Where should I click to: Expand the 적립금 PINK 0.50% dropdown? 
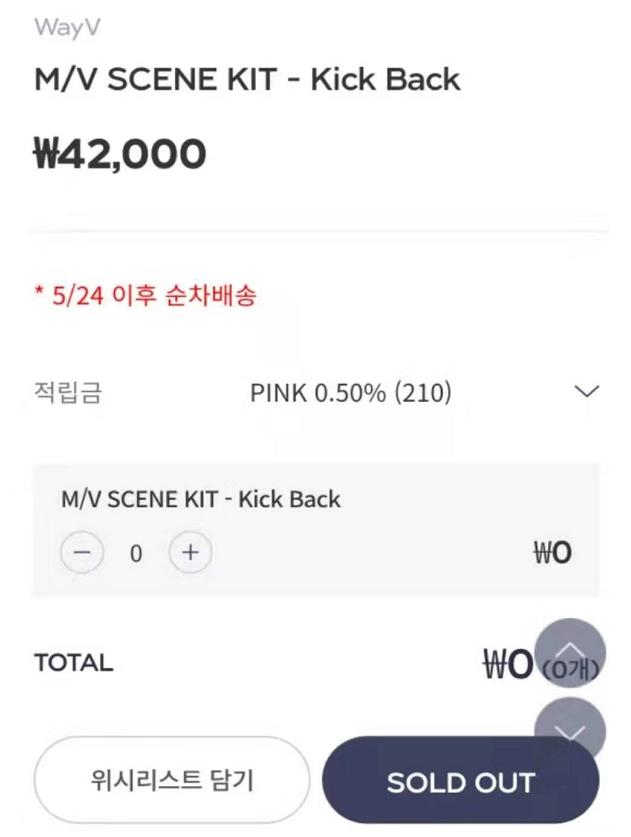(x=588, y=392)
